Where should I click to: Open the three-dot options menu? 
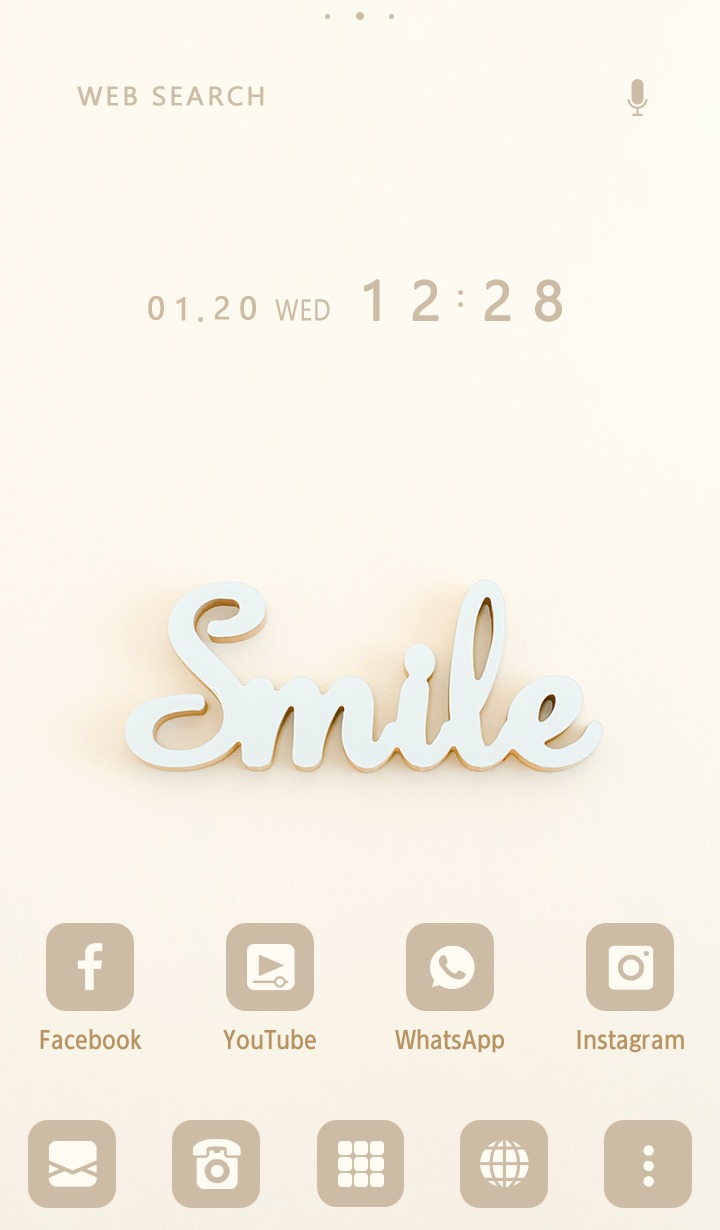[648, 1164]
